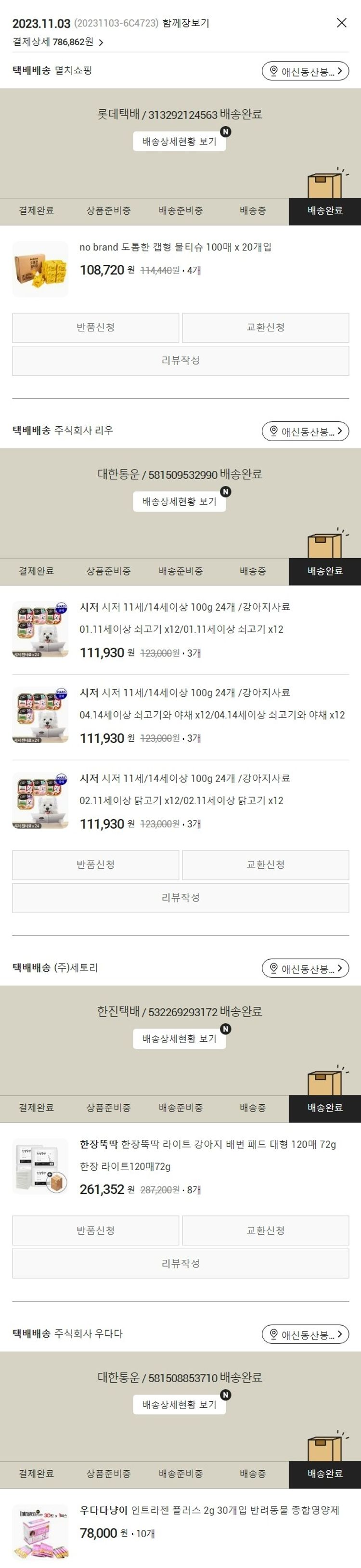The width and height of the screenshot is (361, 1568).
Task: Request return for 한장뚝딱 배변 패드
Action: [x=96, y=1230]
